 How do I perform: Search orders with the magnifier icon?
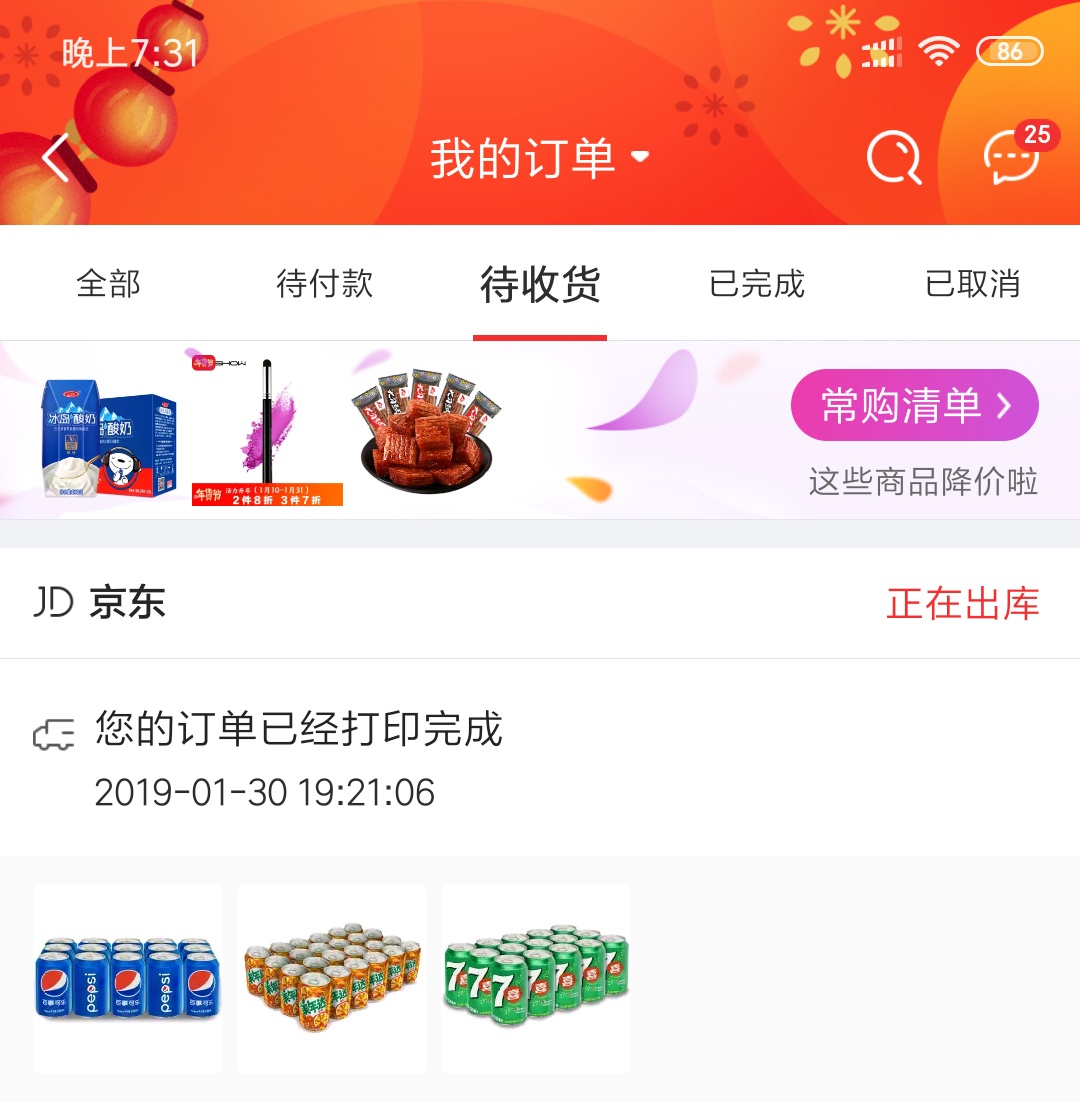click(892, 158)
